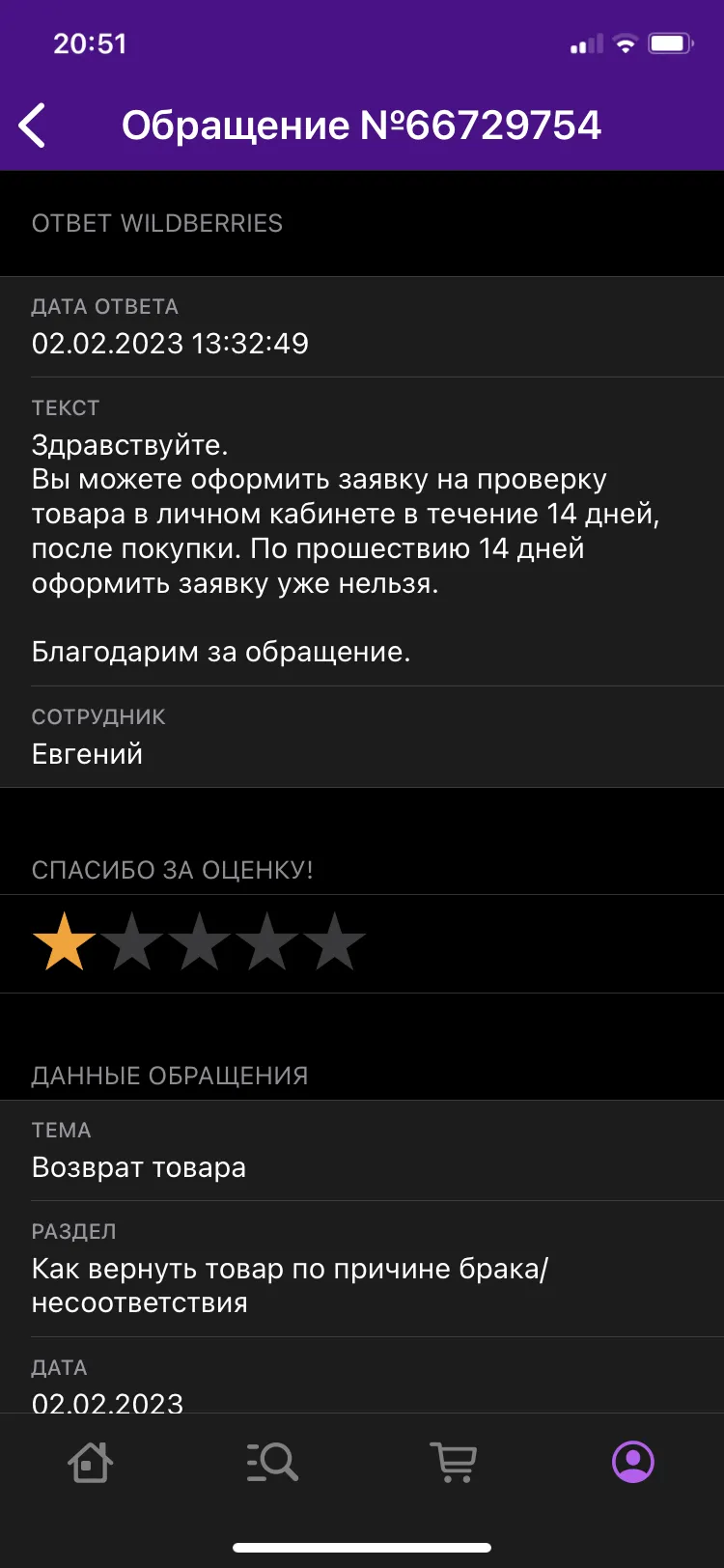The width and height of the screenshot is (724, 1568).
Task: Open the home tab
Action: tap(91, 1462)
